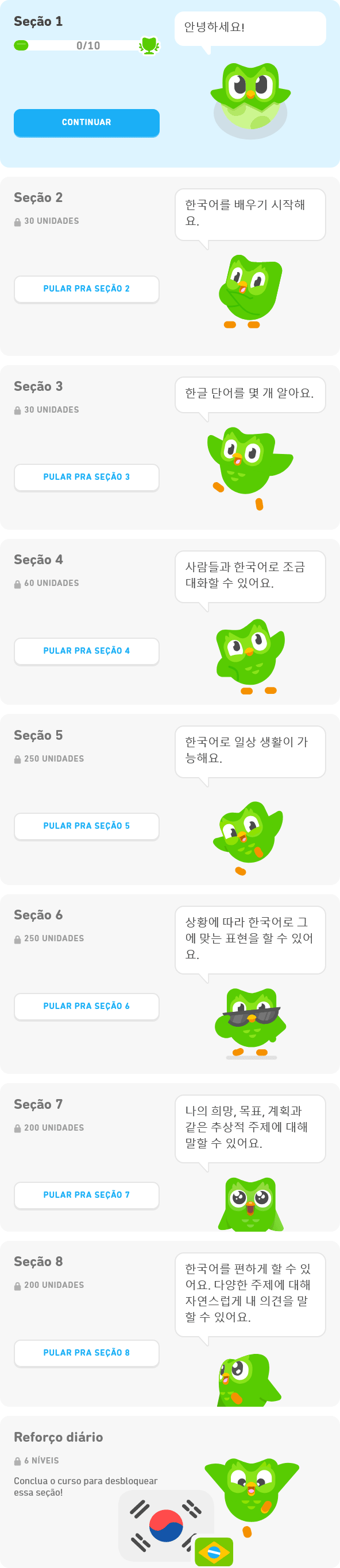The height and width of the screenshot is (1568, 340).
Task: Open Pular pra Seção 8
Action: (87, 1353)
